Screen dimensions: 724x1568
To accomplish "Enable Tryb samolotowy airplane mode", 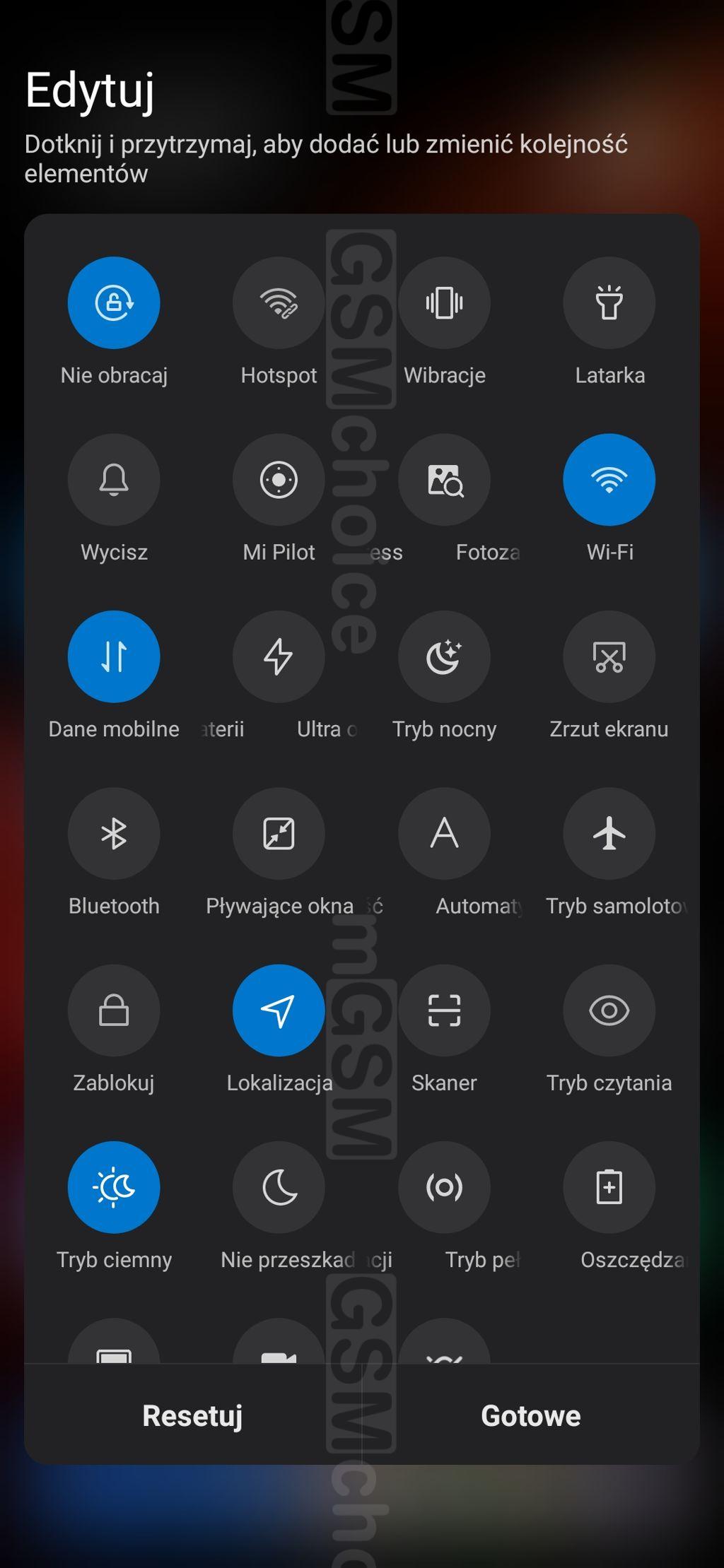I will click(x=609, y=834).
